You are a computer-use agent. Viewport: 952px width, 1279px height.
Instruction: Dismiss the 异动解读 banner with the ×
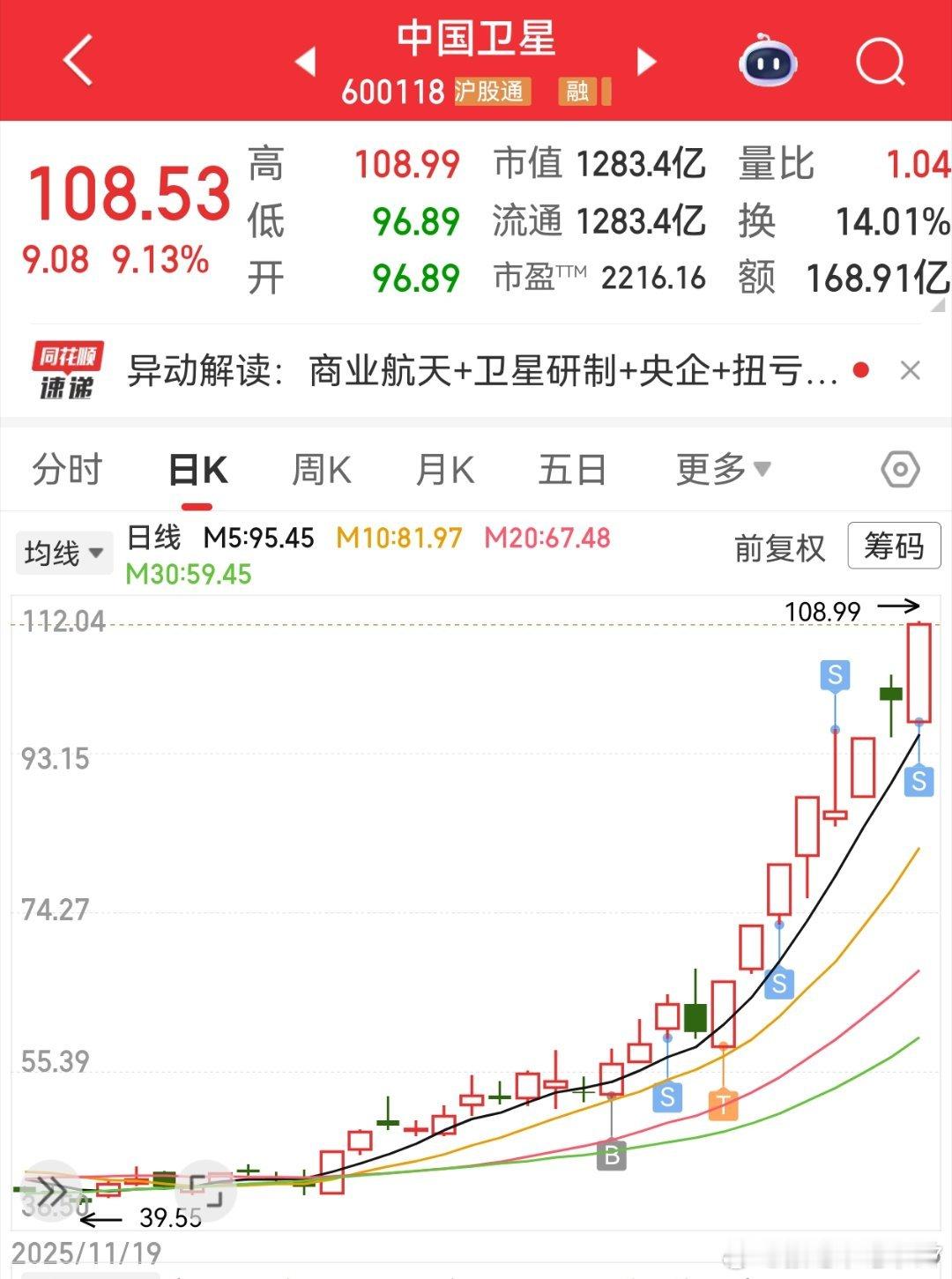(910, 370)
